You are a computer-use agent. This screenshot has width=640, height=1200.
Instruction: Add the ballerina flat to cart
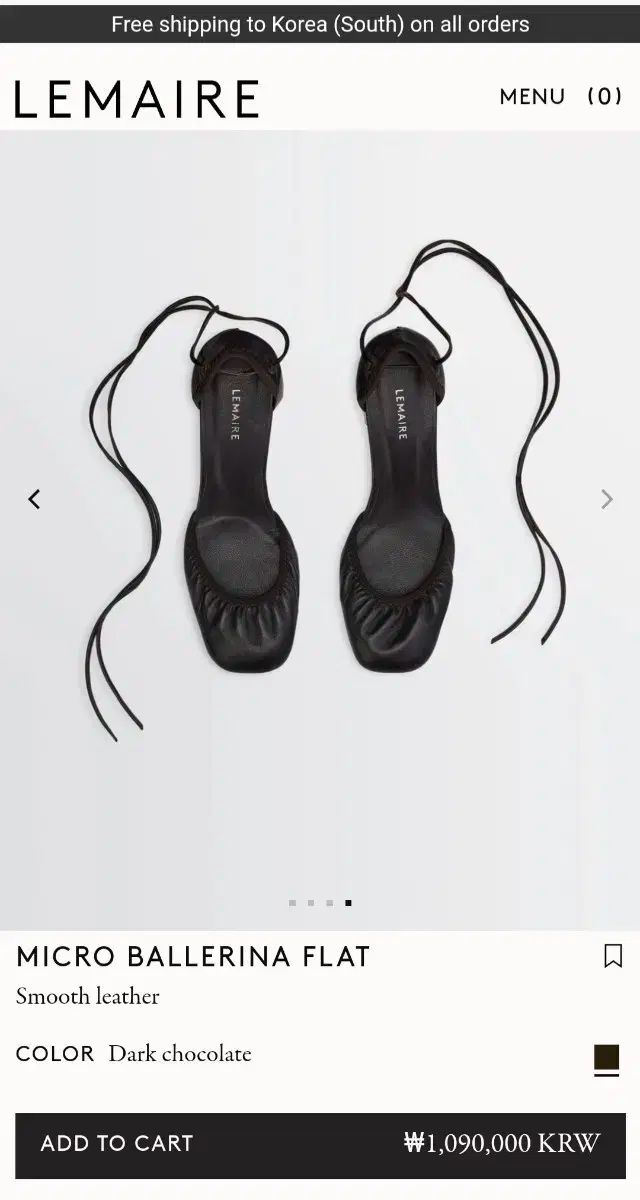click(320, 1143)
